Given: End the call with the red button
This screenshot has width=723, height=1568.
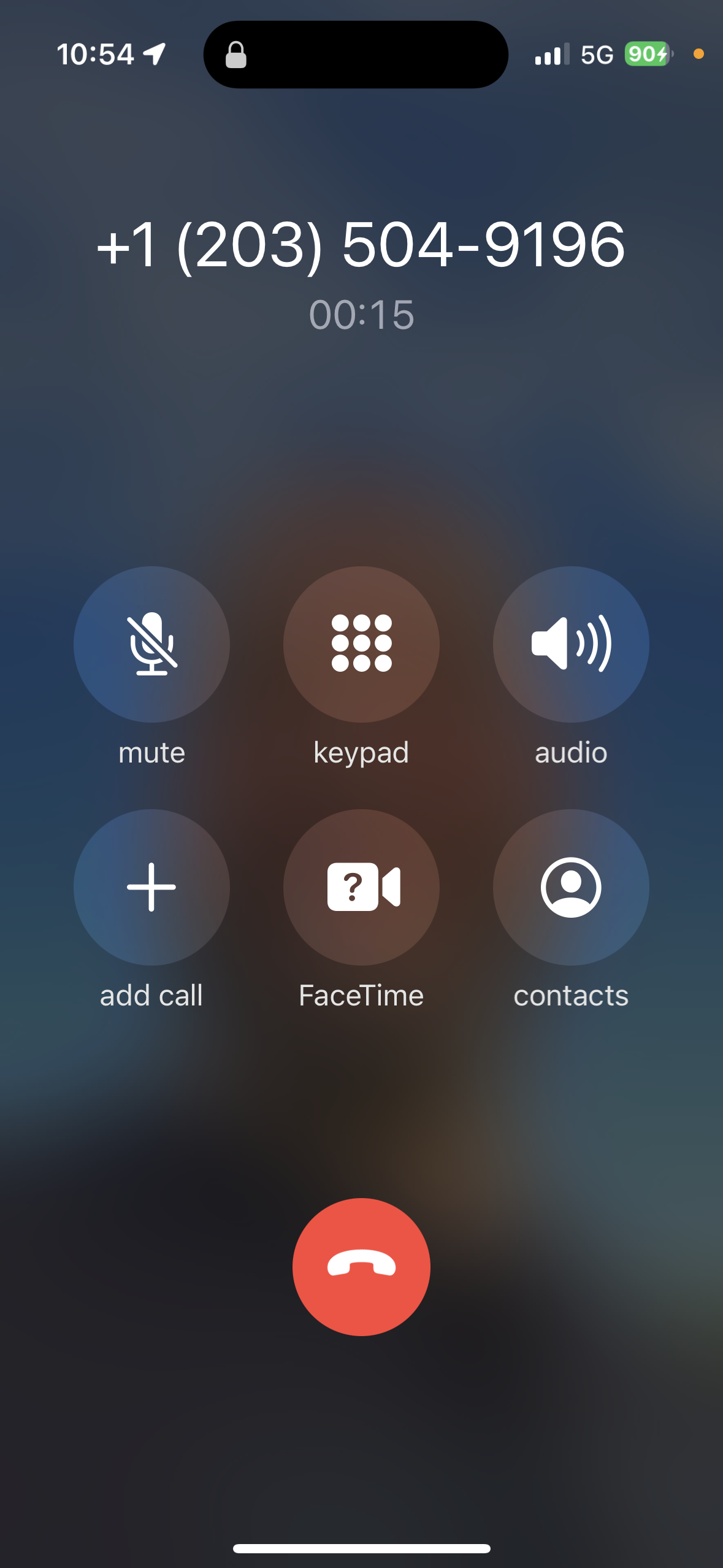Looking at the screenshot, I should (x=361, y=1267).
